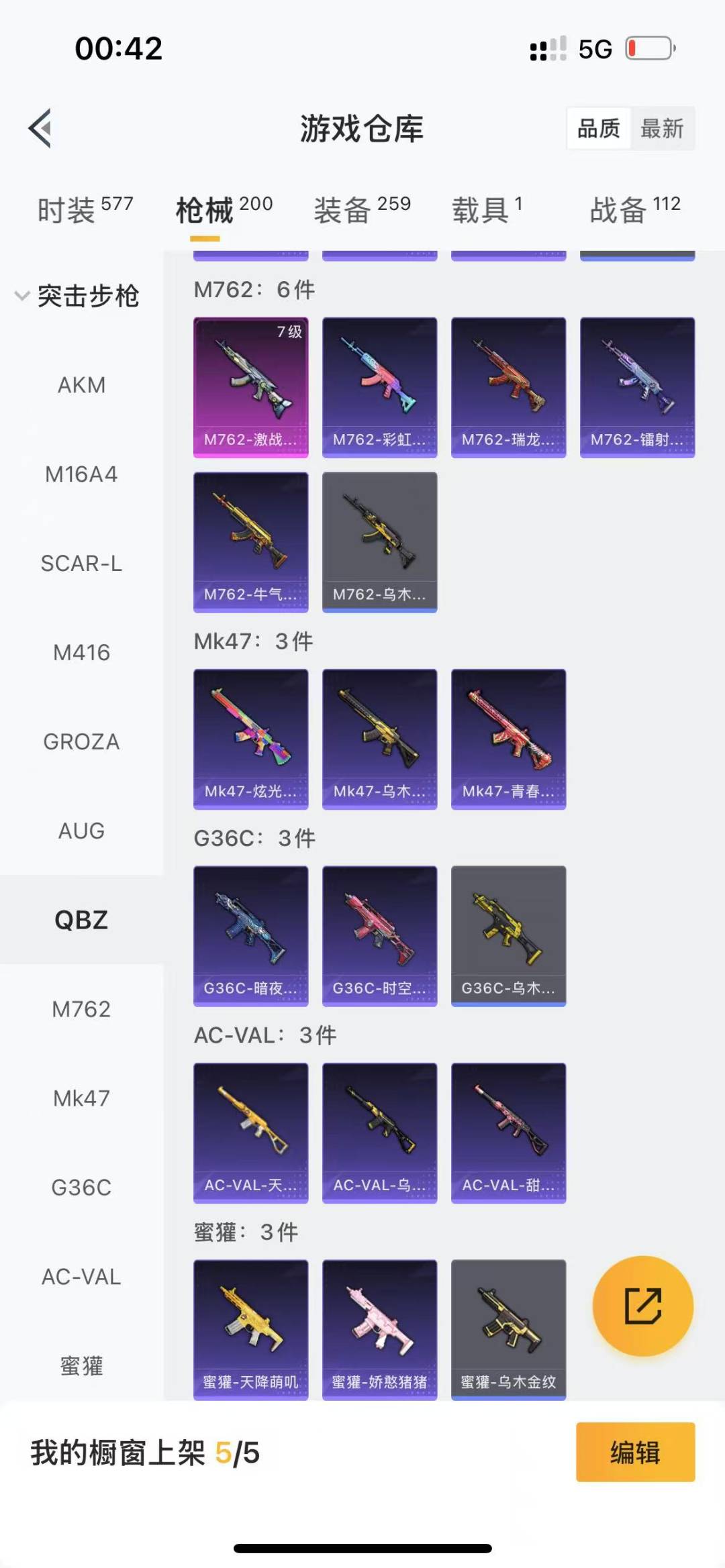Sort by 品质
Image resolution: width=725 pixels, height=1568 pixels.
(x=599, y=128)
